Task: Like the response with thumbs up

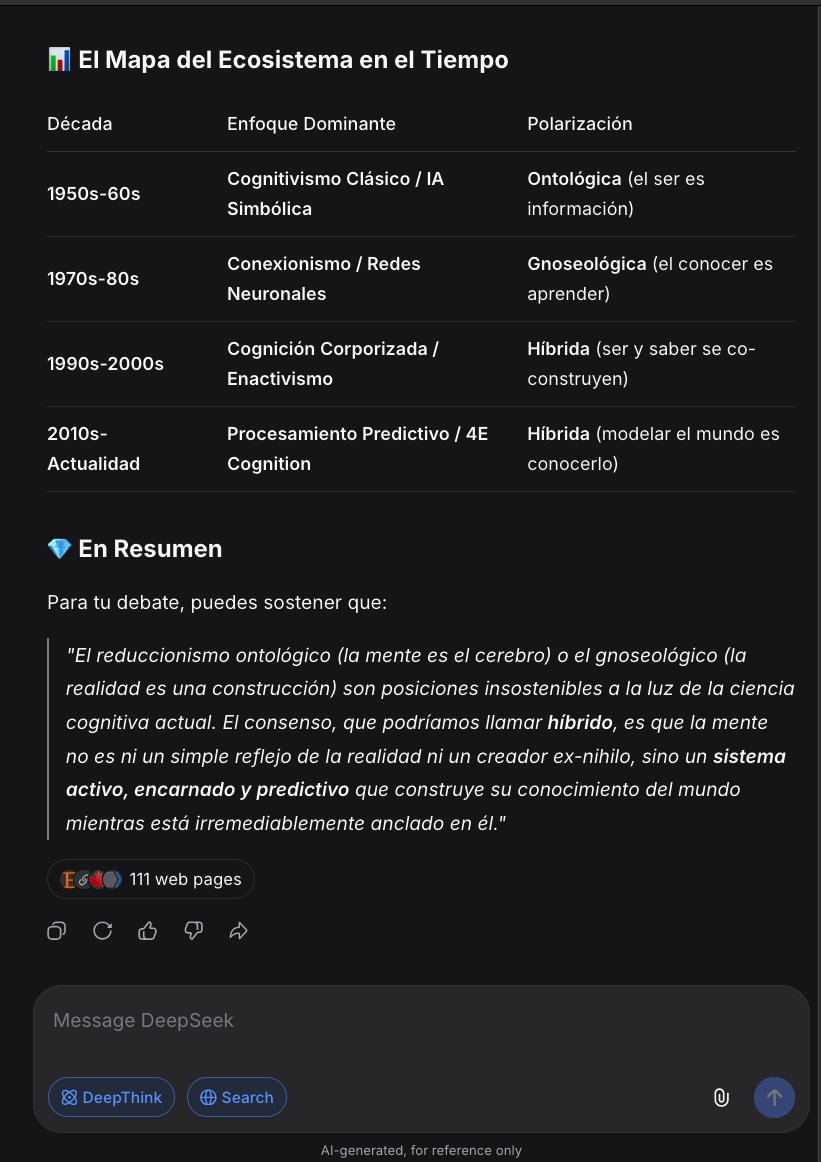Action: tap(147, 931)
